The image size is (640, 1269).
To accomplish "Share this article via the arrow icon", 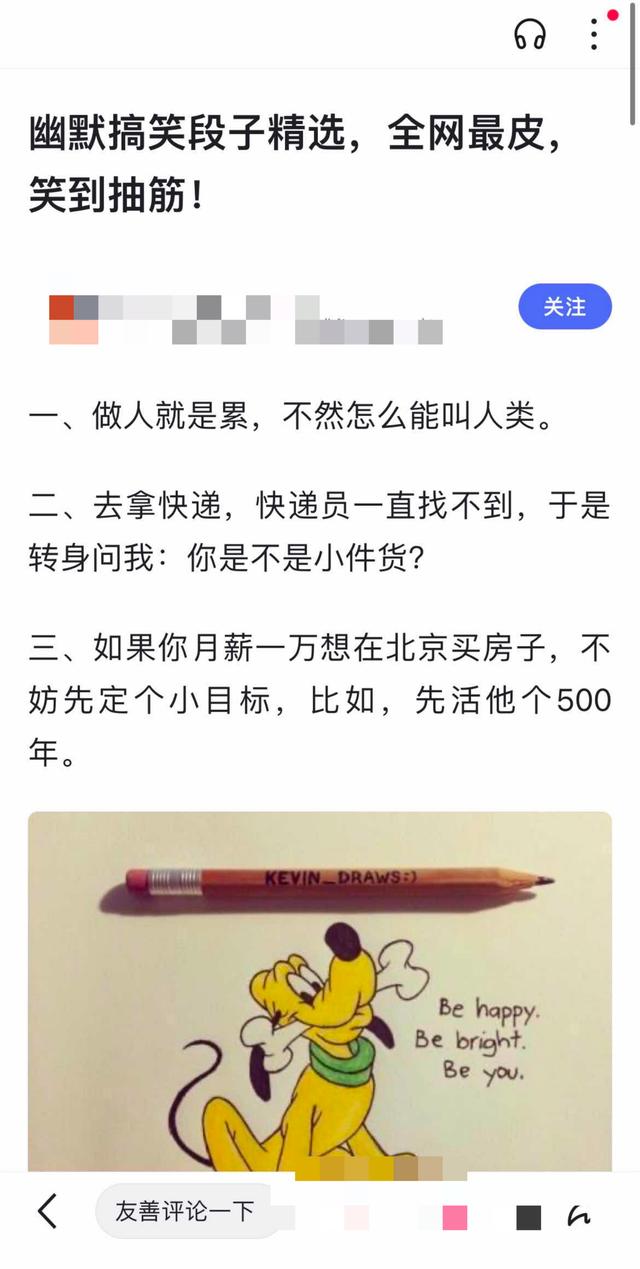I will [579, 1216].
